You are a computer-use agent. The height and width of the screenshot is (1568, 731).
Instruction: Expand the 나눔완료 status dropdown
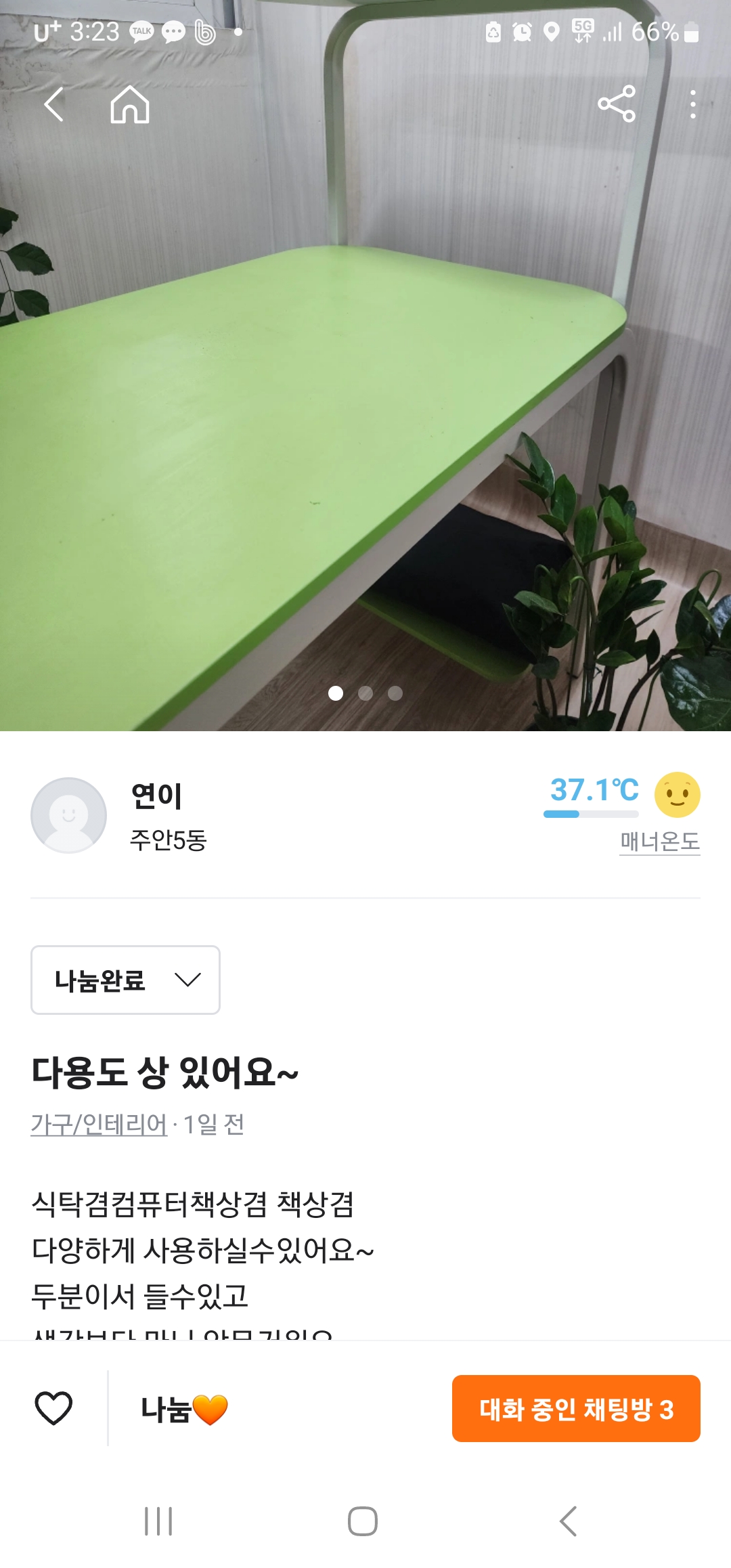(x=125, y=980)
